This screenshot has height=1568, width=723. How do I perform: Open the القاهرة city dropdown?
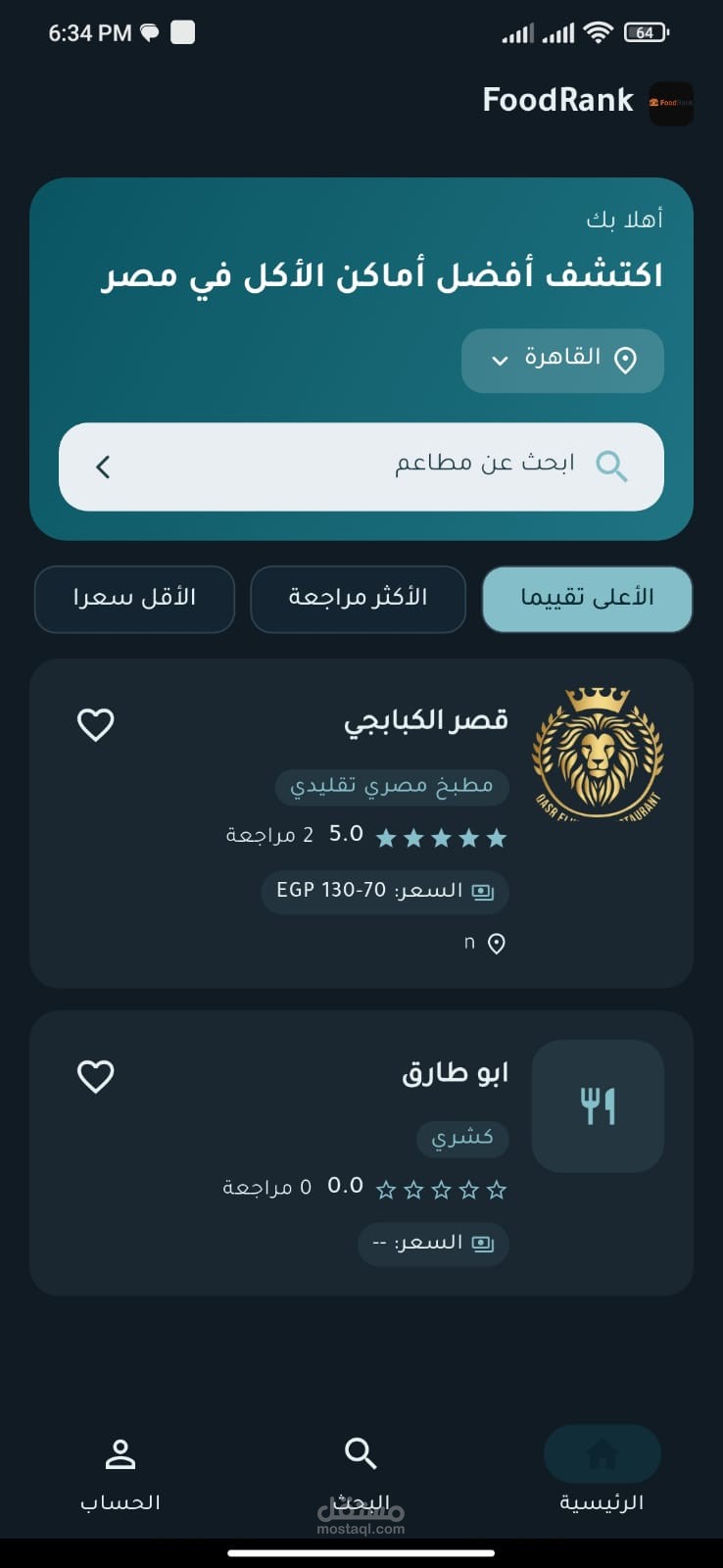tap(562, 360)
